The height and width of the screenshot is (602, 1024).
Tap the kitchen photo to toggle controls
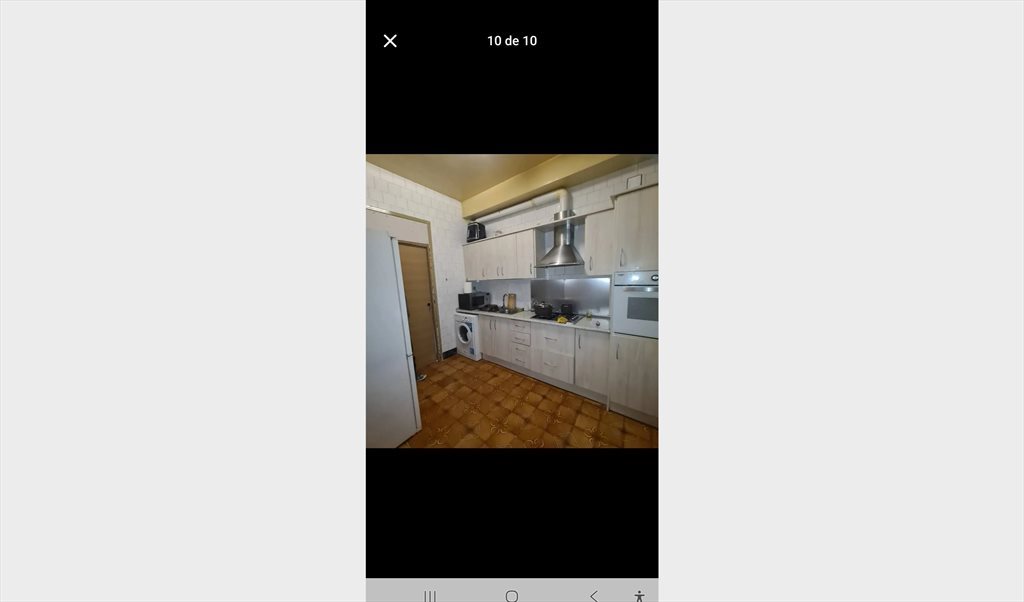pos(512,300)
